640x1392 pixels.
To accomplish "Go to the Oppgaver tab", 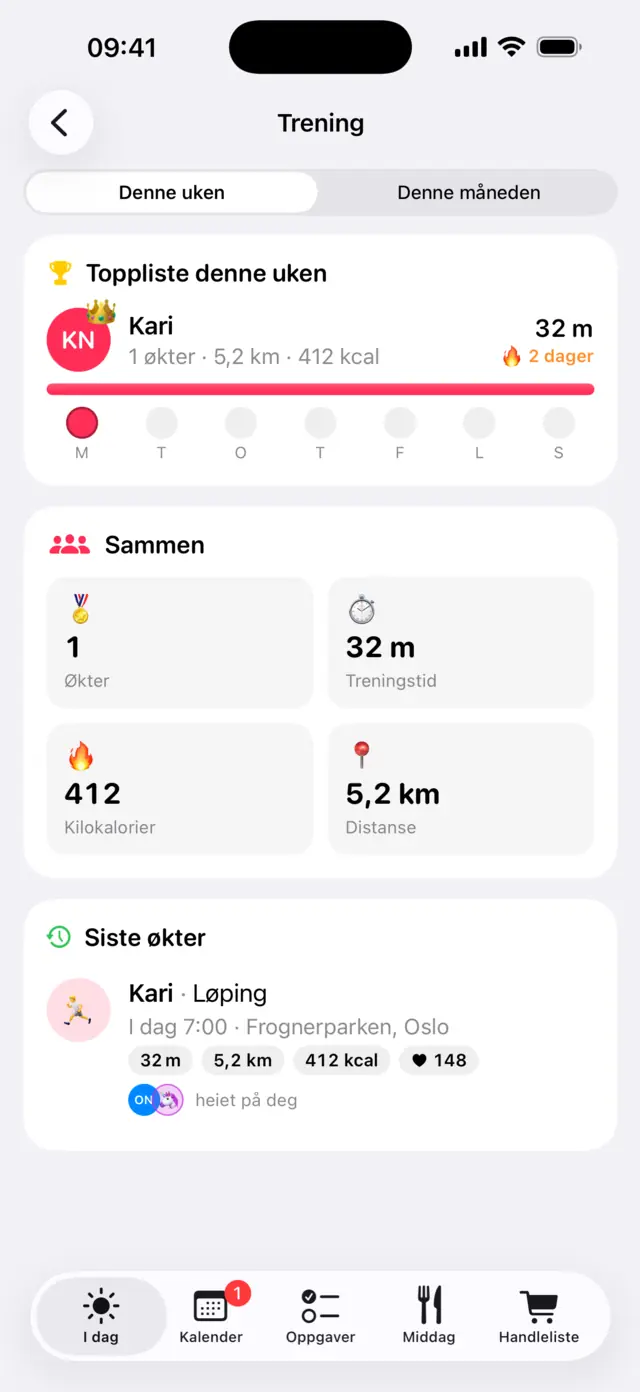I will (320, 1316).
